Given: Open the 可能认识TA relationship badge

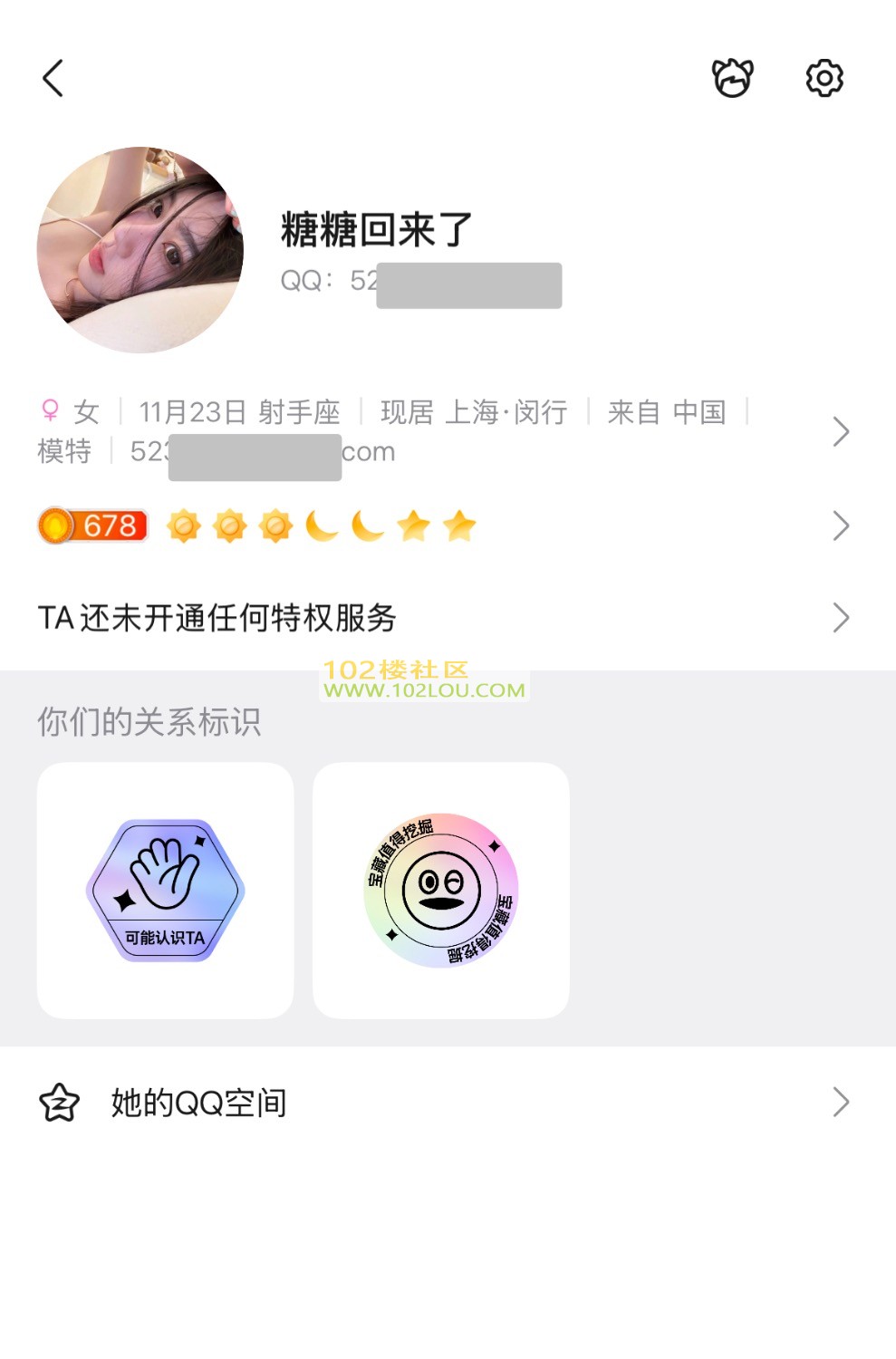Looking at the screenshot, I should click(165, 890).
